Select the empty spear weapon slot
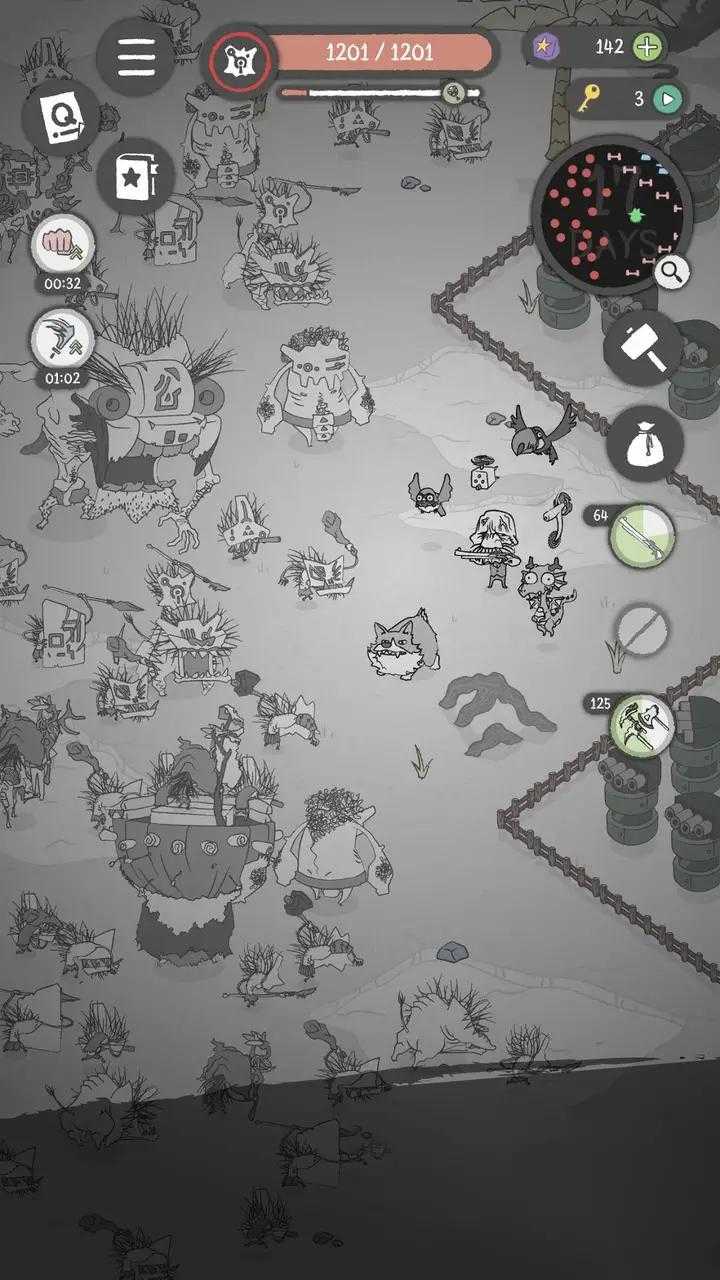The height and width of the screenshot is (1280, 720). tap(641, 630)
